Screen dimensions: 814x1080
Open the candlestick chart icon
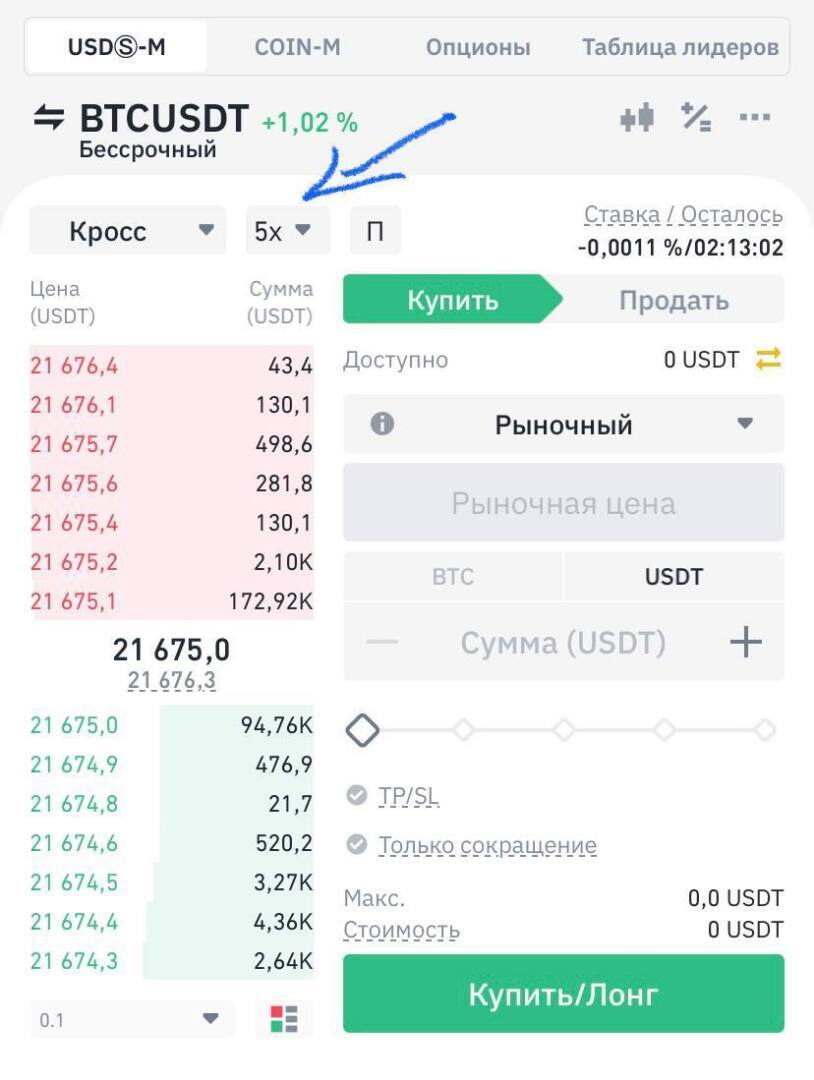pyautogui.click(x=637, y=118)
